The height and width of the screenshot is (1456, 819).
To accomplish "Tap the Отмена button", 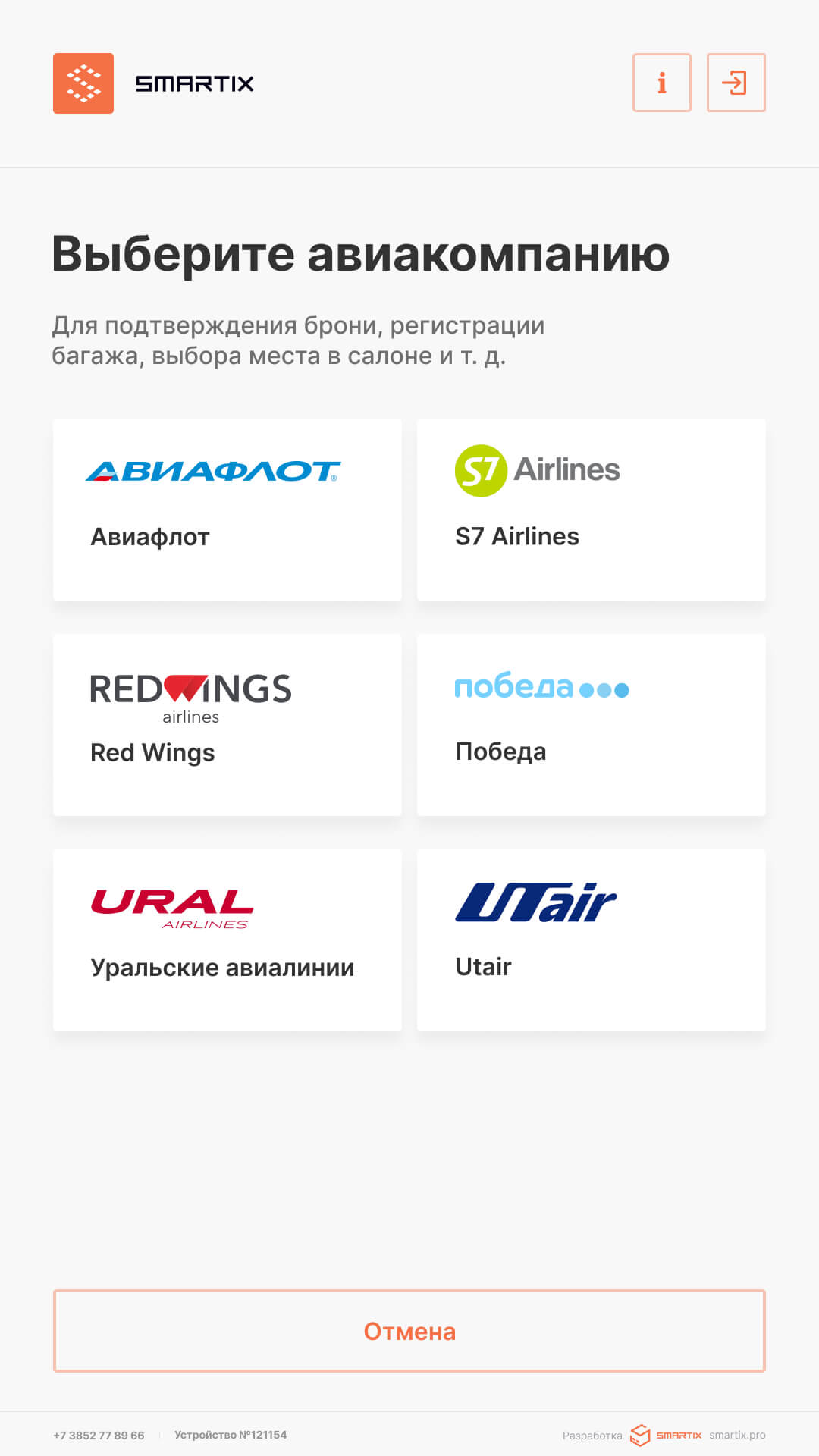I will pyautogui.click(x=409, y=1331).
